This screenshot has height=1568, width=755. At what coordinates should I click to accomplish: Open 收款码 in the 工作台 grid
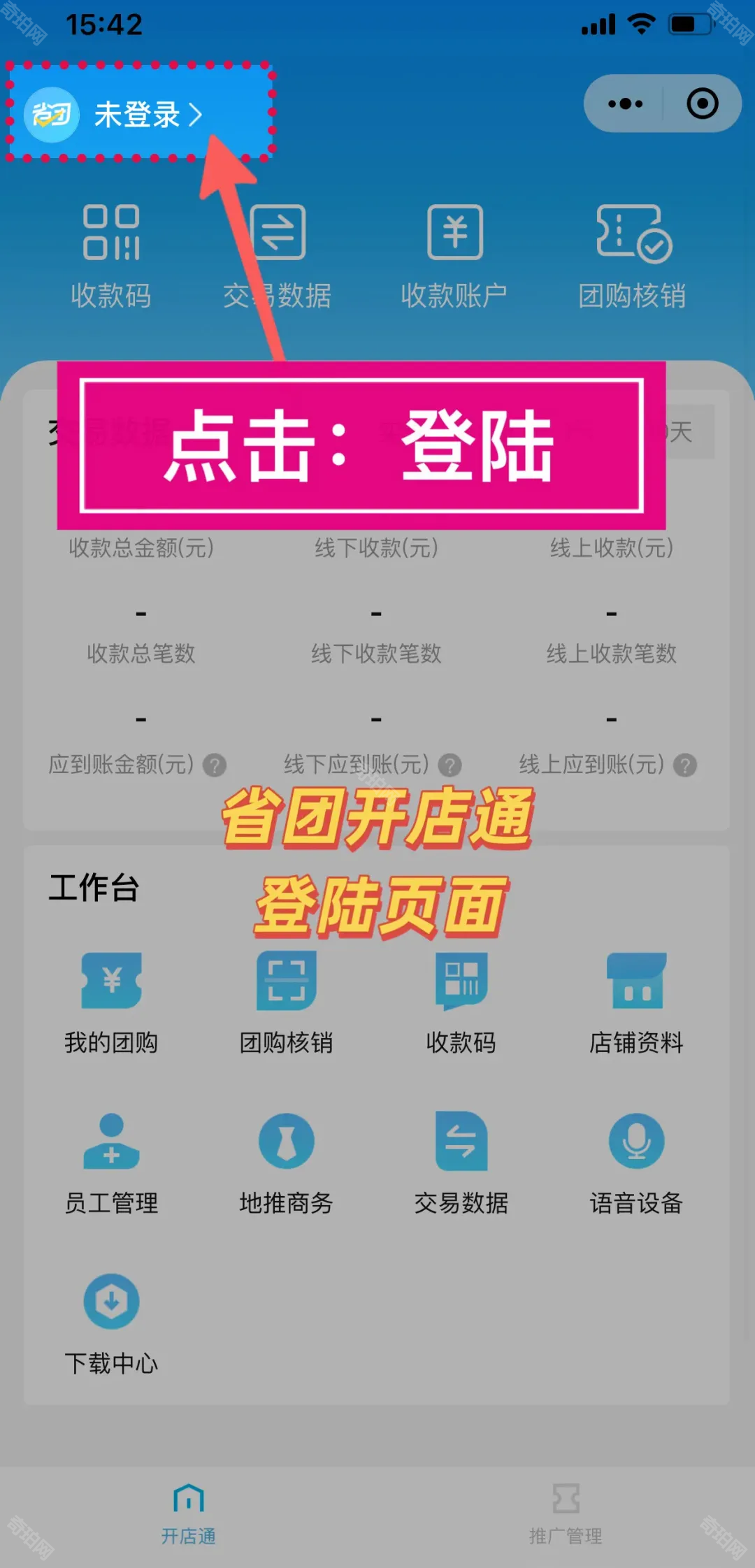tap(461, 1002)
